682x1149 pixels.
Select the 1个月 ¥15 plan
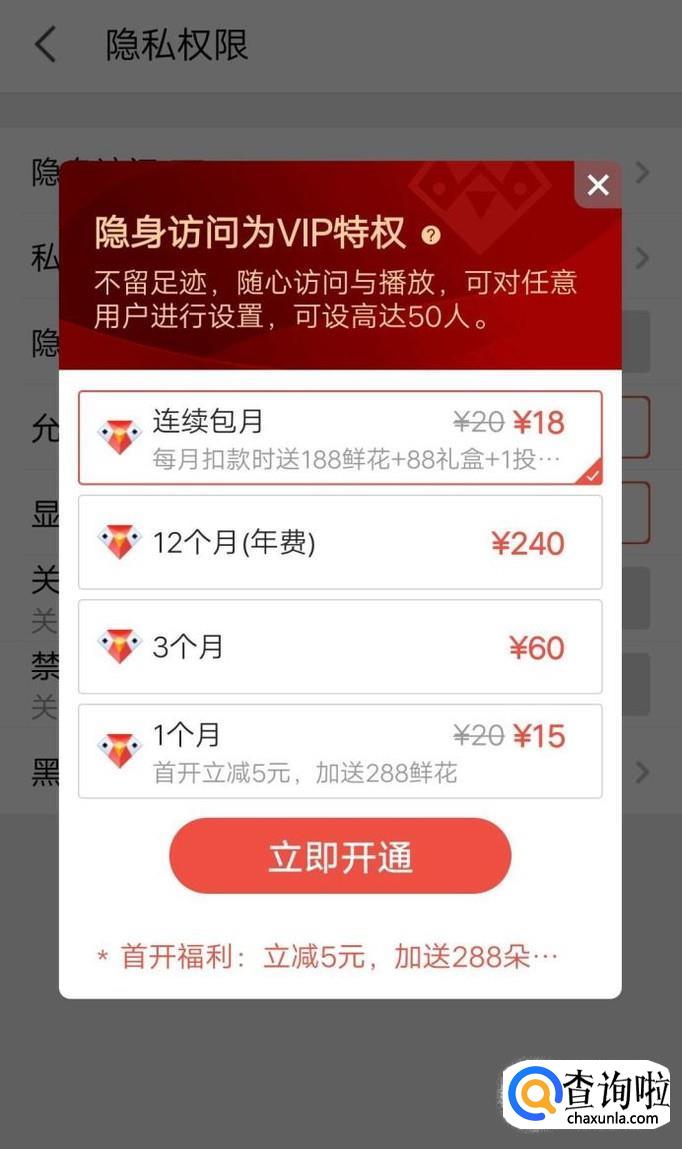tap(340, 751)
